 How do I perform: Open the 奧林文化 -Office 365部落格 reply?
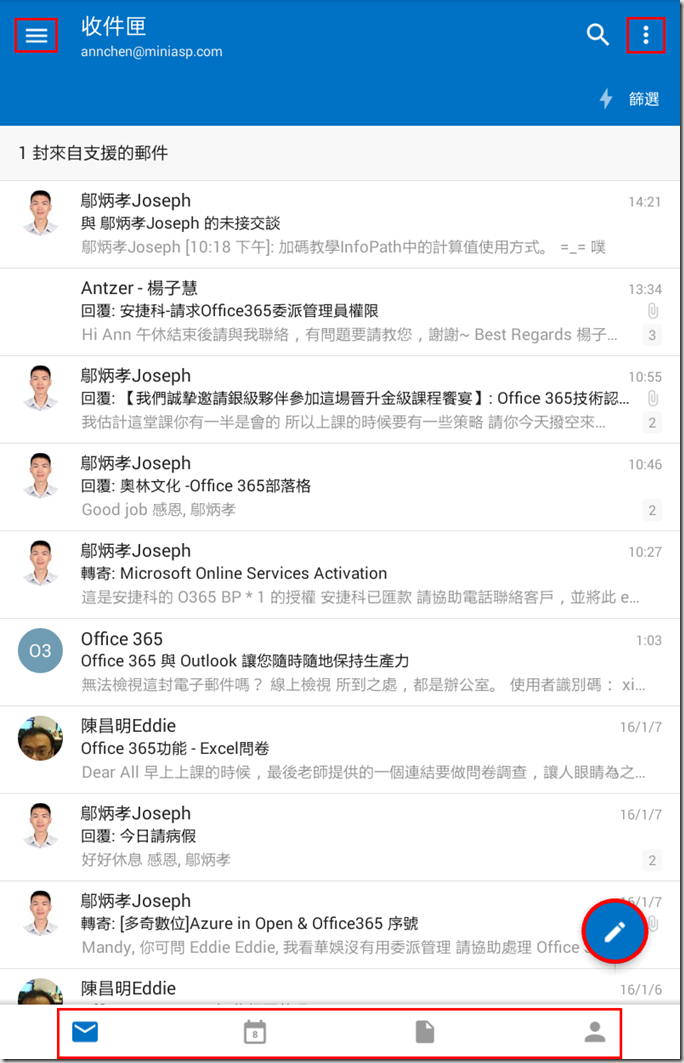pos(340,486)
